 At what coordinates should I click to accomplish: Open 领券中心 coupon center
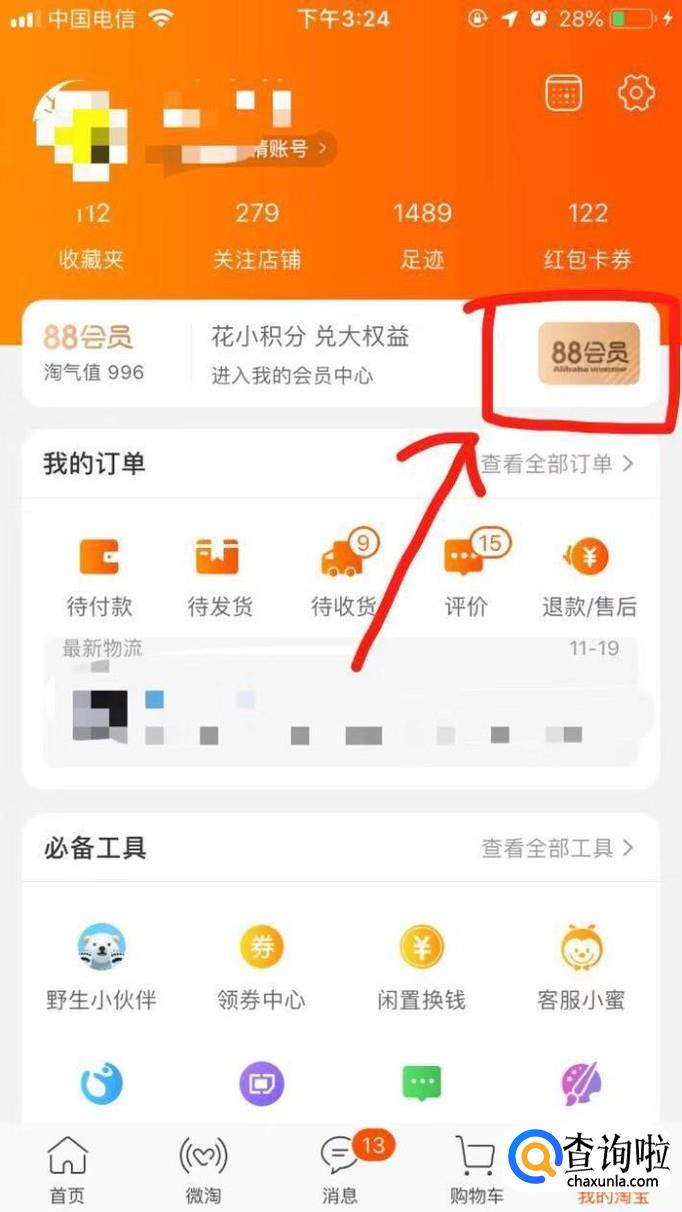(x=261, y=968)
